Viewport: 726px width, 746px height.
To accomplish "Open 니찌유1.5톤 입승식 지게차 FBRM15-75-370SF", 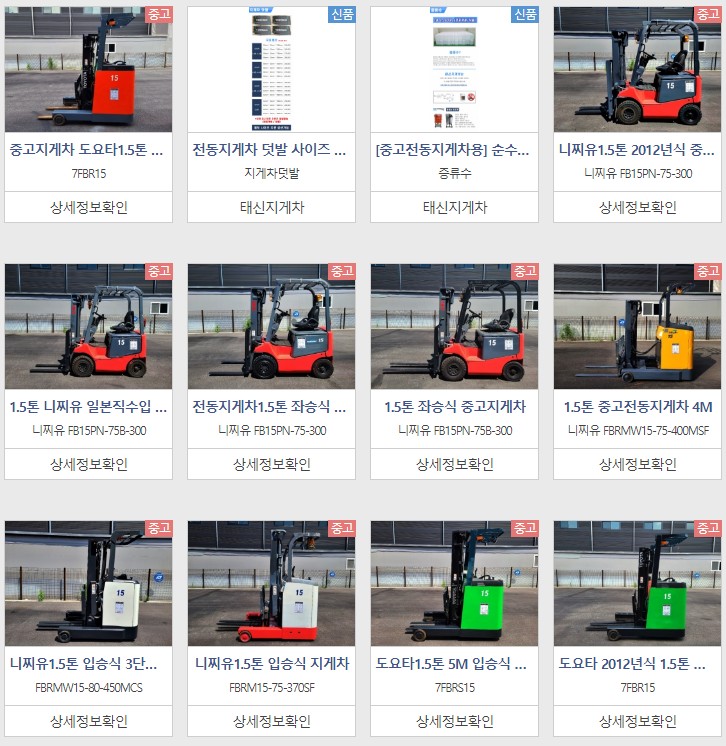I will pyautogui.click(x=271, y=663).
